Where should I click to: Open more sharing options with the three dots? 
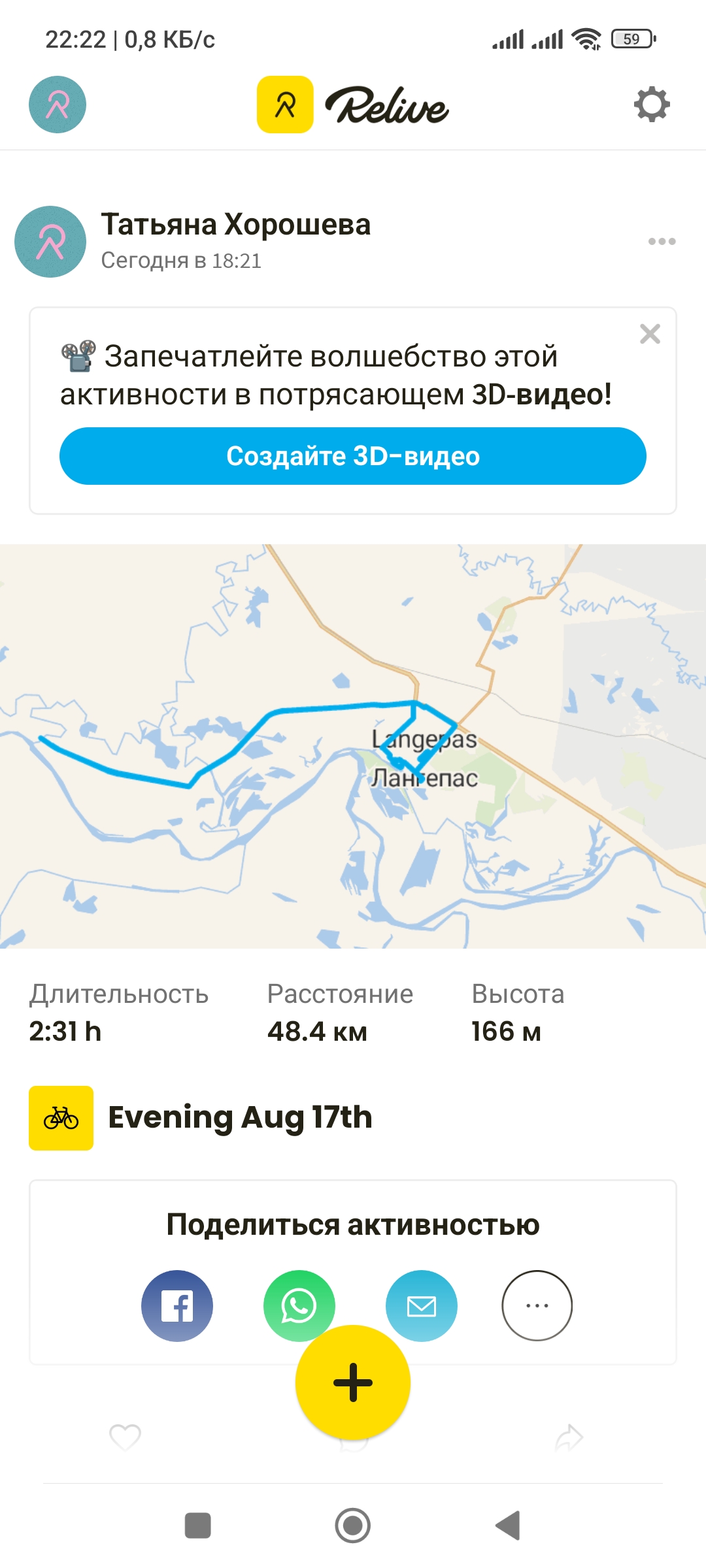tap(537, 1306)
